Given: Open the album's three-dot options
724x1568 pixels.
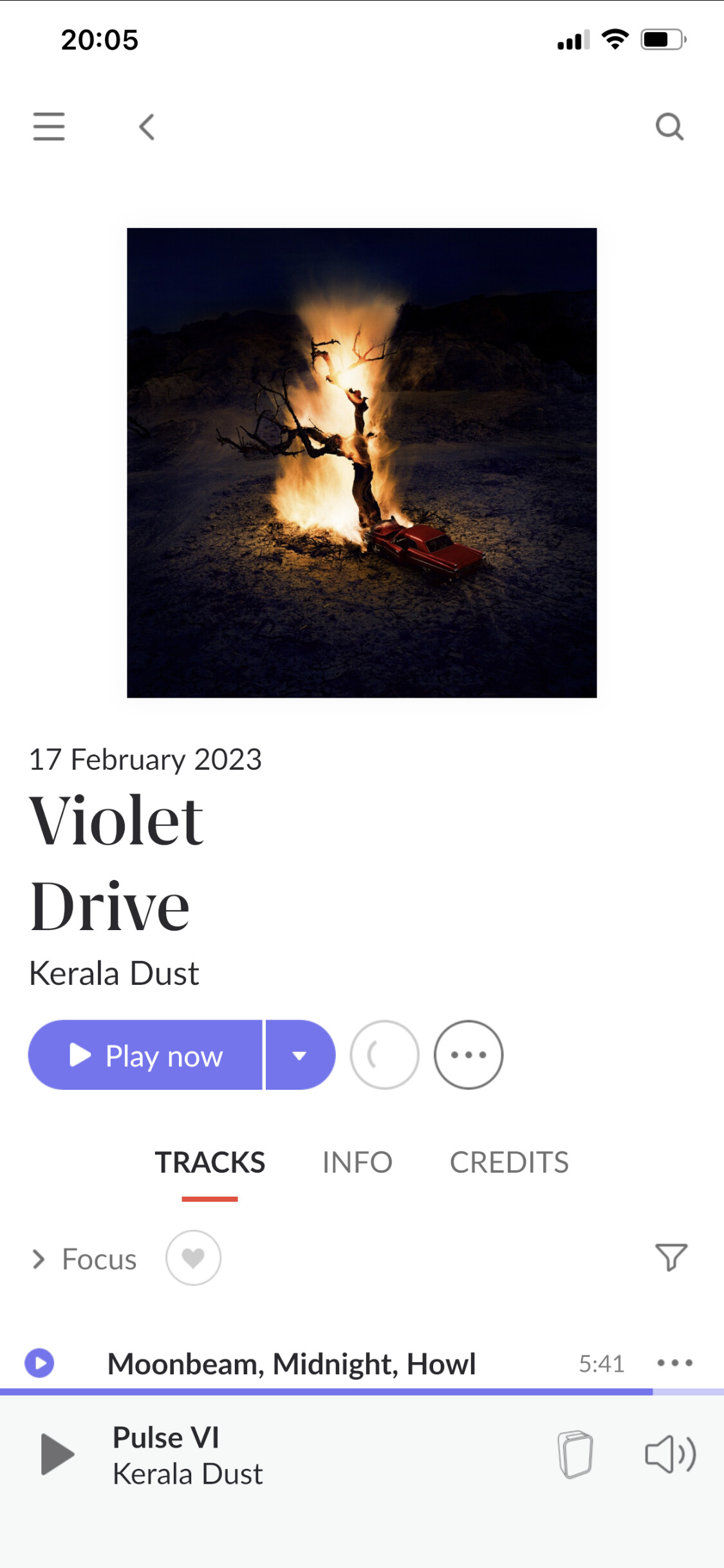Looking at the screenshot, I should (x=468, y=1055).
